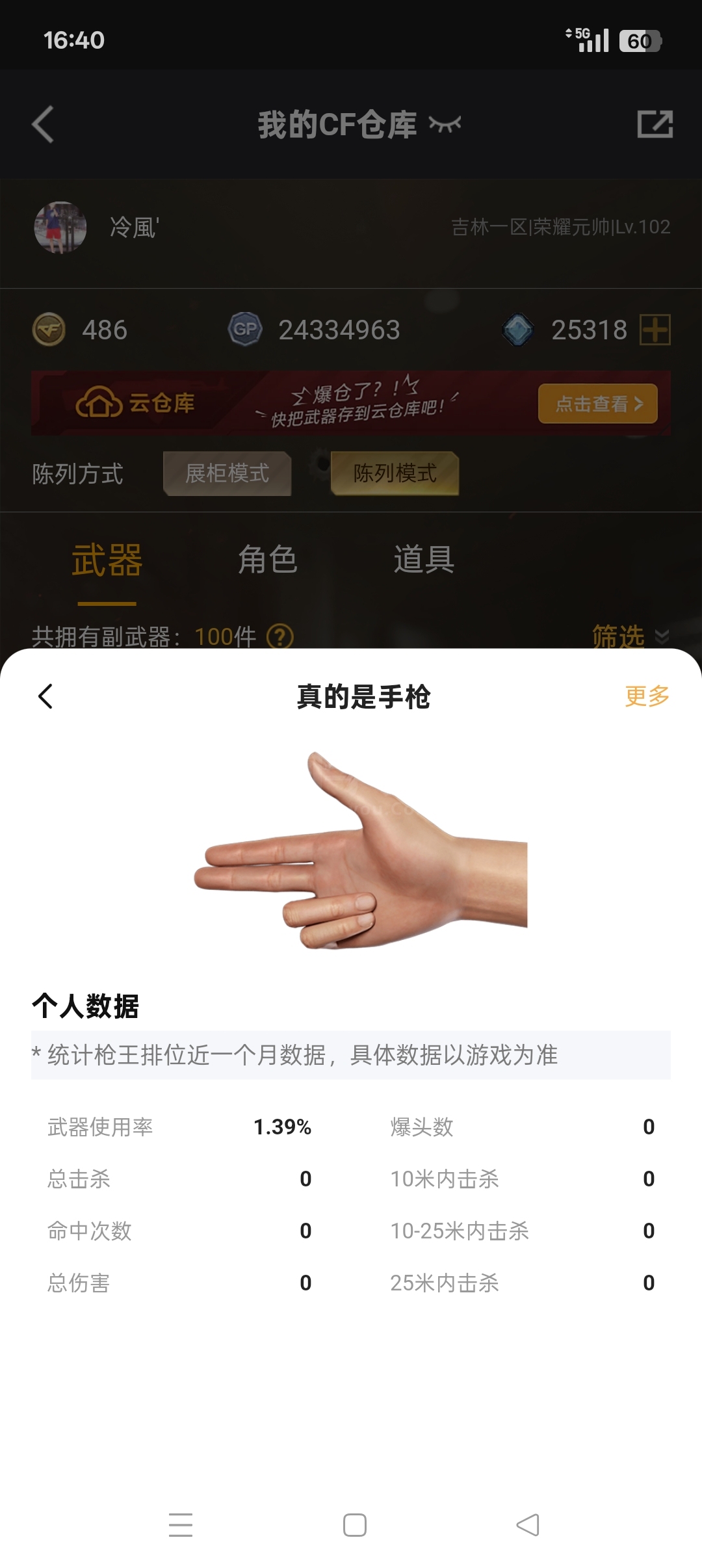This screenshot has height=1568, width=702.
Task: Toggle the eye icon next to 我的CF仓库
Action: (x=445, y=124)
